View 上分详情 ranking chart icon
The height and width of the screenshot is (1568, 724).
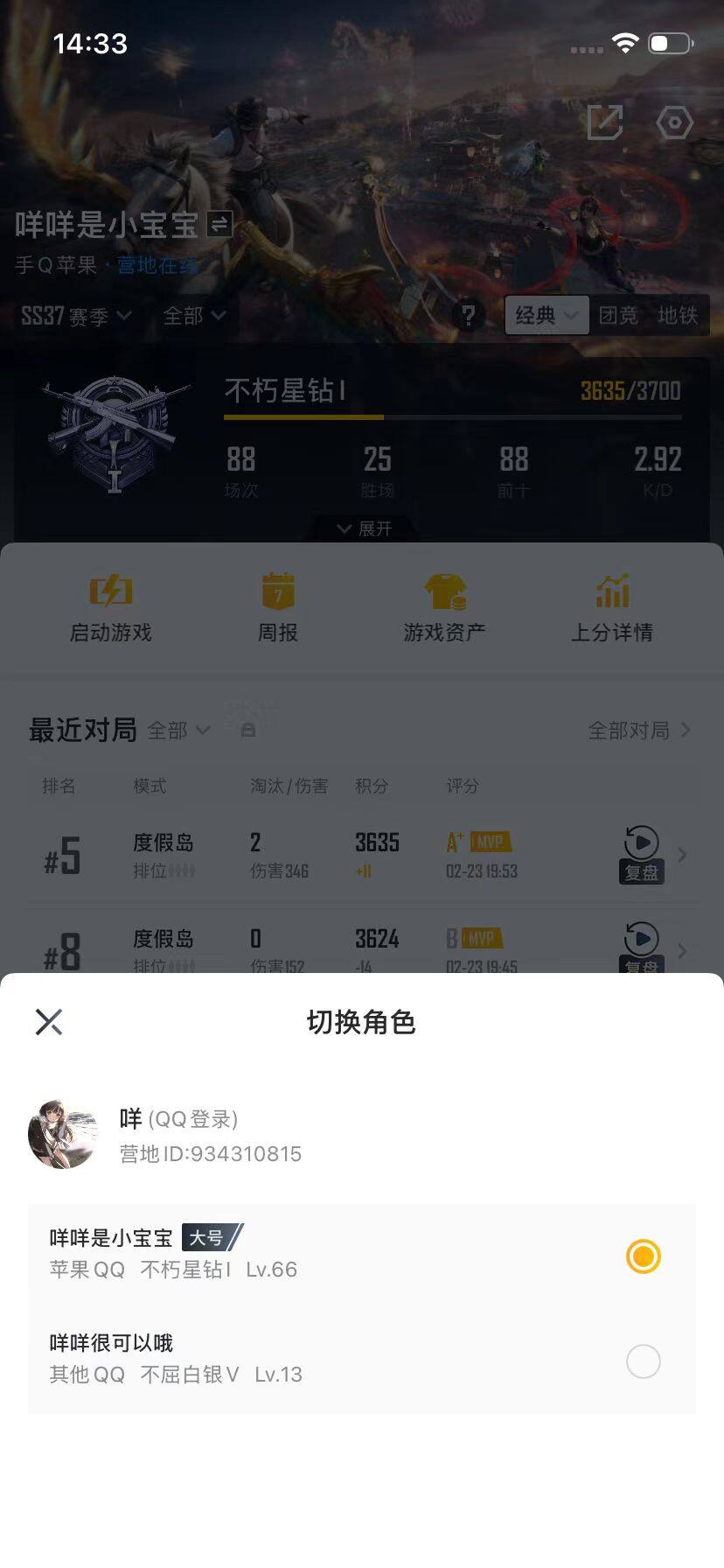pyautogui.click(x=613, y=591)
